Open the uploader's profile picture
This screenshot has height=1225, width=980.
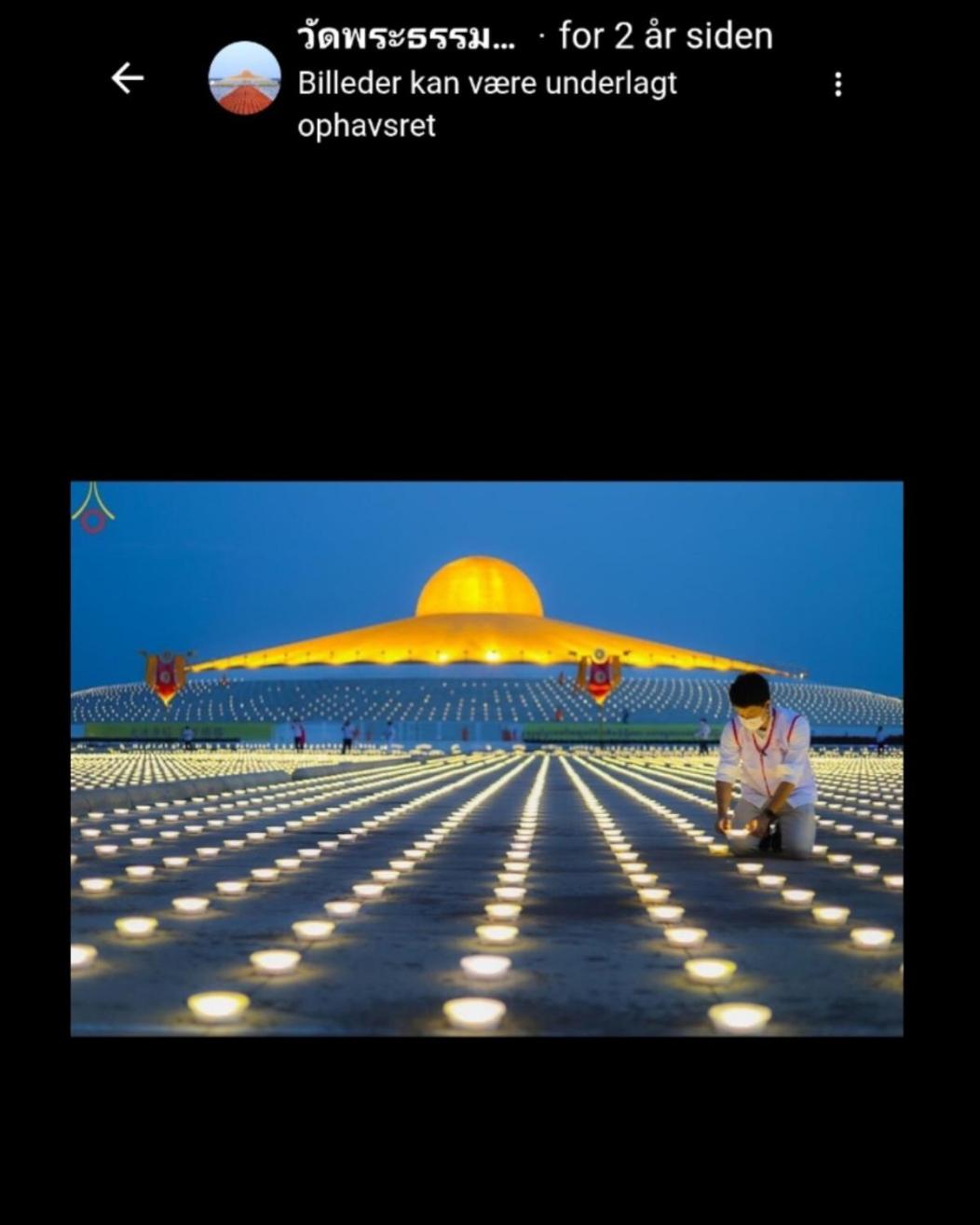244,78
